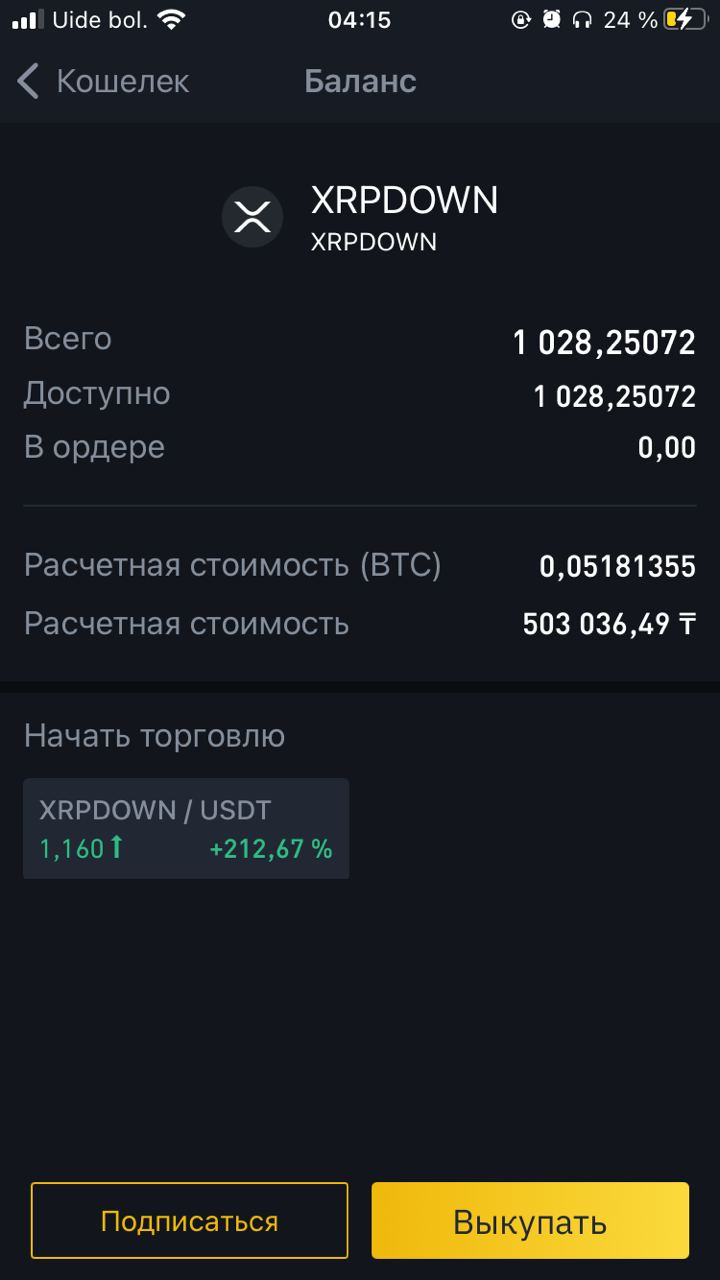The width and height of the screenshot is (720, 1280).
Task: Go back to Кошелек
Action: 103,81
